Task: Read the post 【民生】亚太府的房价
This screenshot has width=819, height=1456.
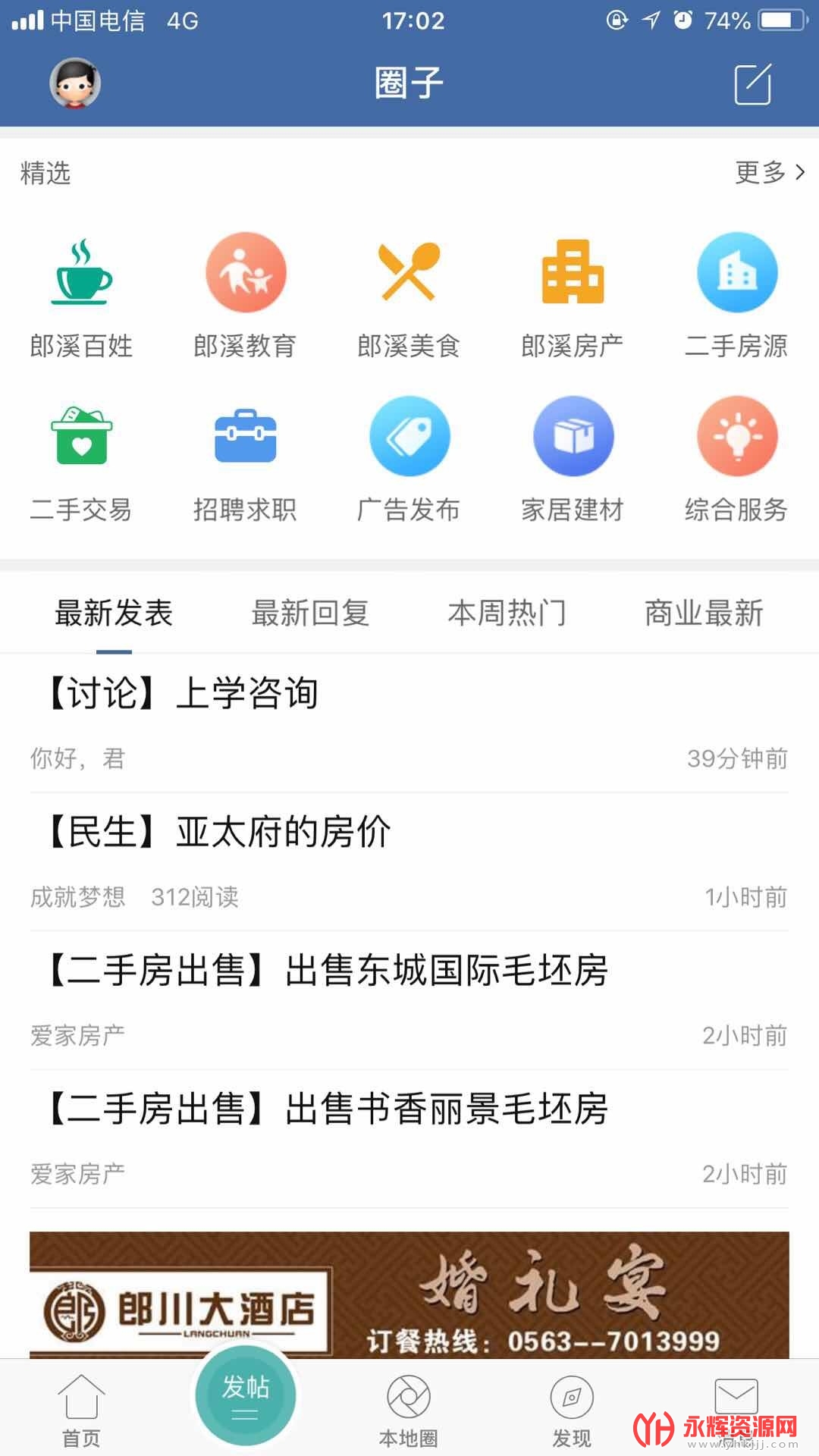Action: 218,833
